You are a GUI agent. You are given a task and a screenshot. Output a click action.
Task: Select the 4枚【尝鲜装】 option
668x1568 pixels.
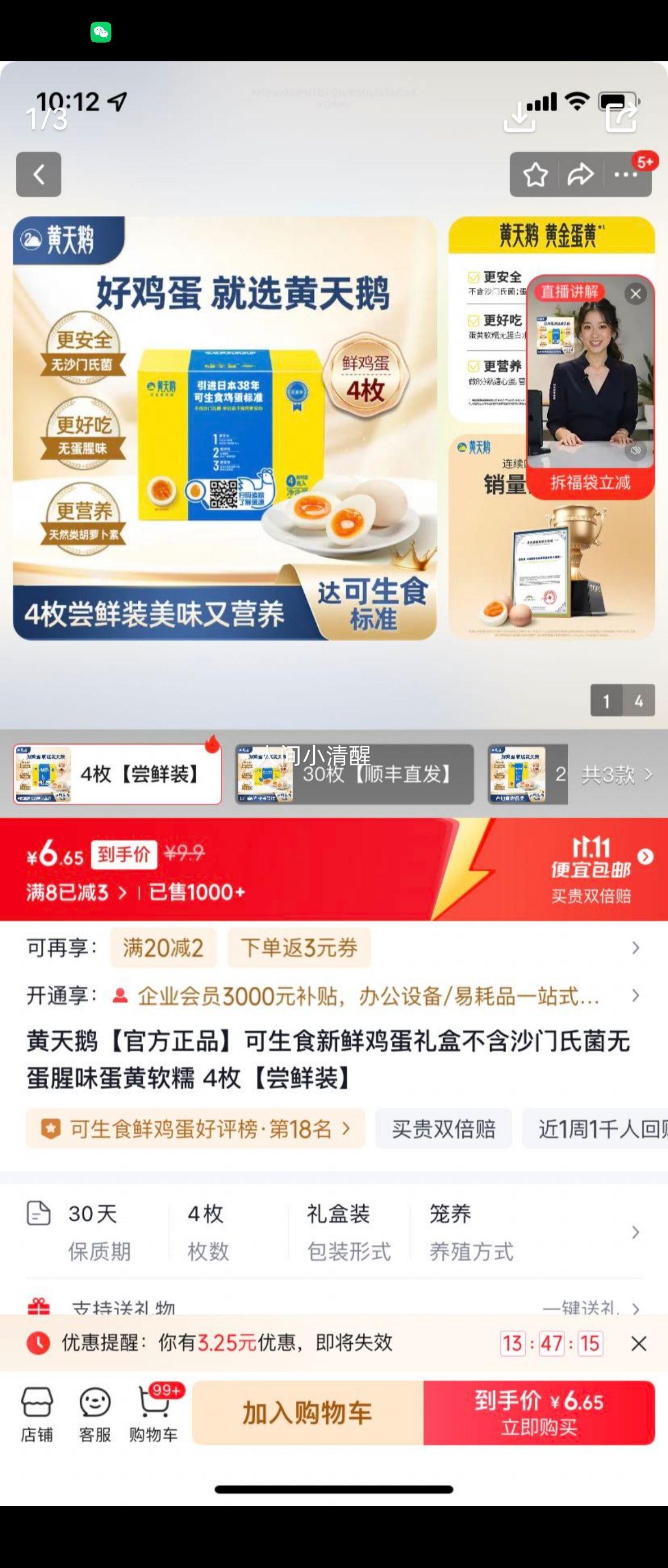(x=118, y=774)
